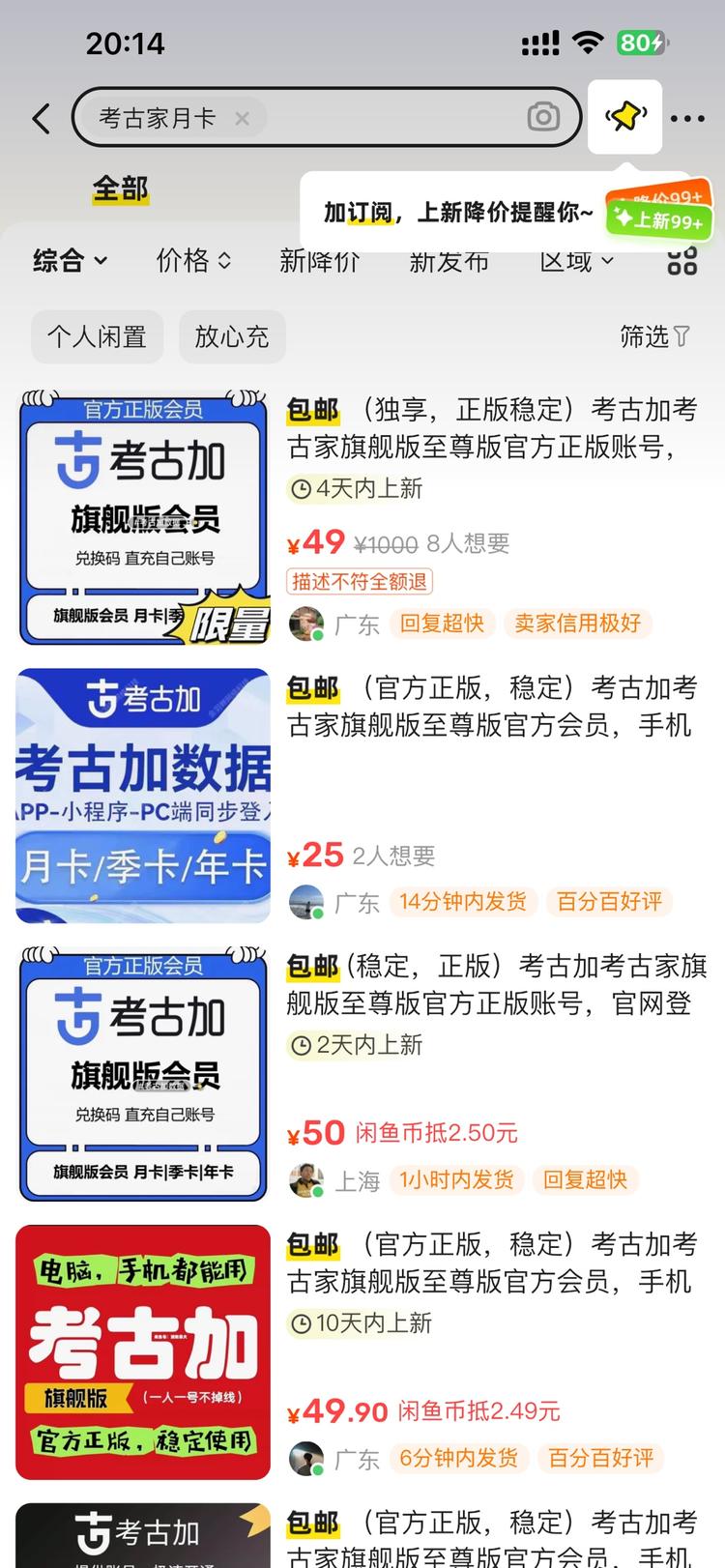Image resolution: width=725 pixels, height=1568 pixels.
Task: Click the yellow subscribe pin icon
Action: coord(624,116)
